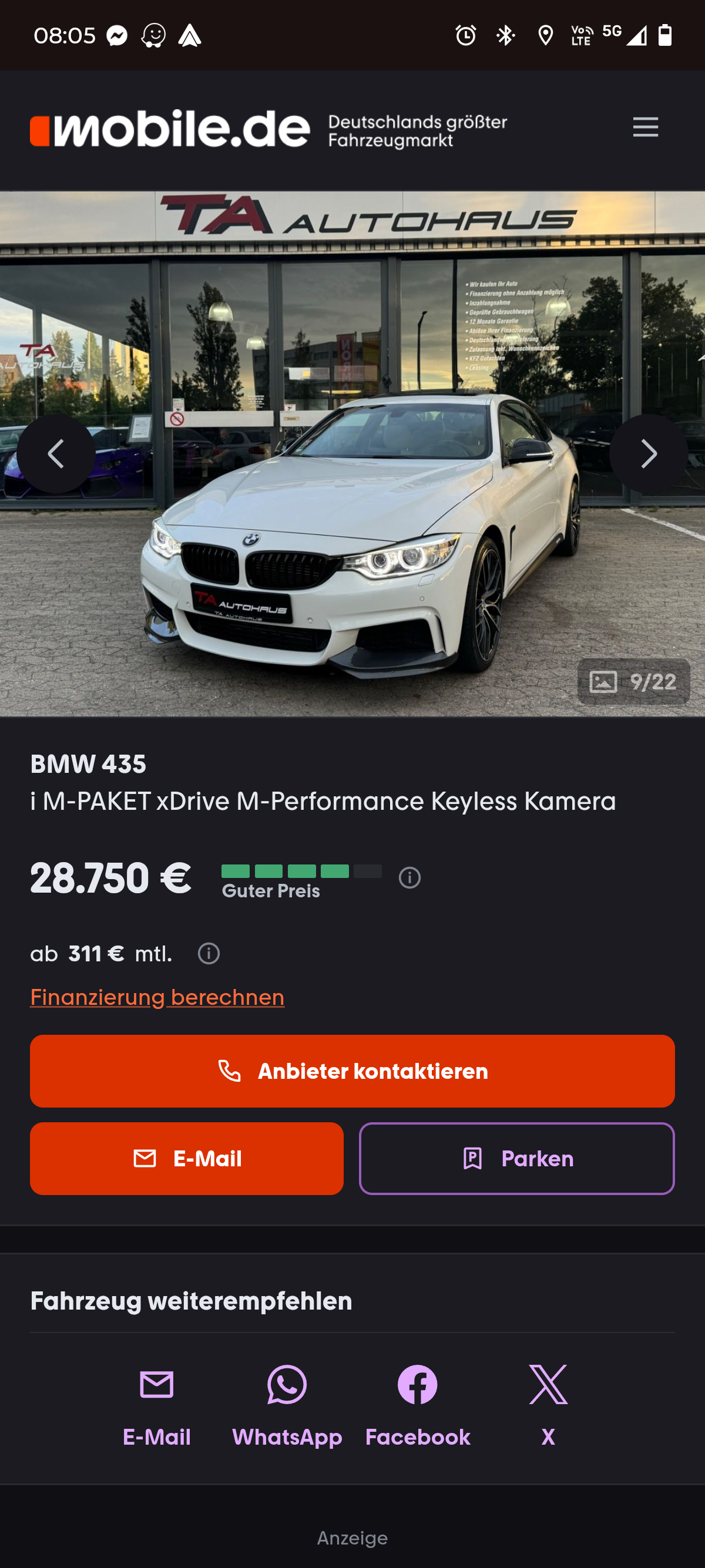Open the hamburger menu

[645, 127]
